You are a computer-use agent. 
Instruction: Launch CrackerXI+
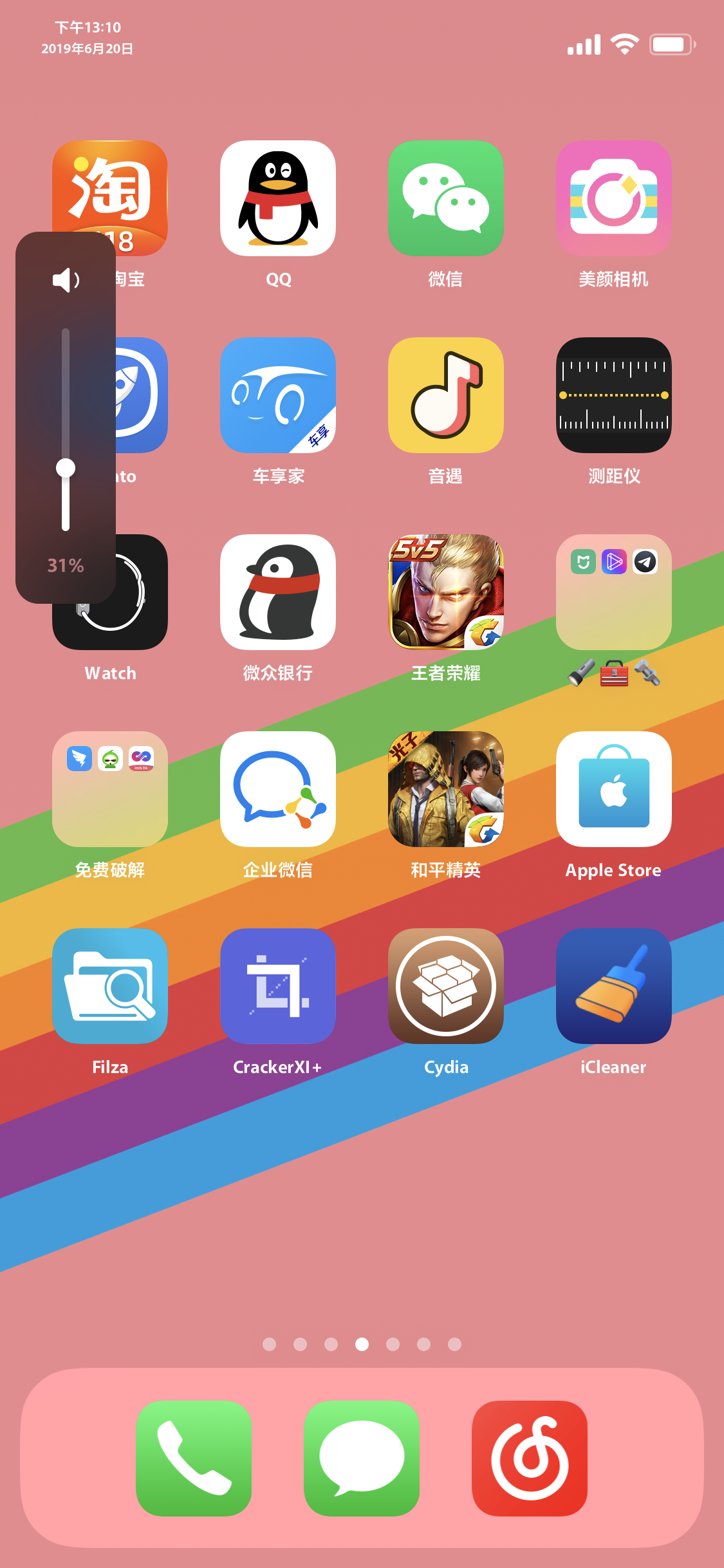[x=278, y=987]
